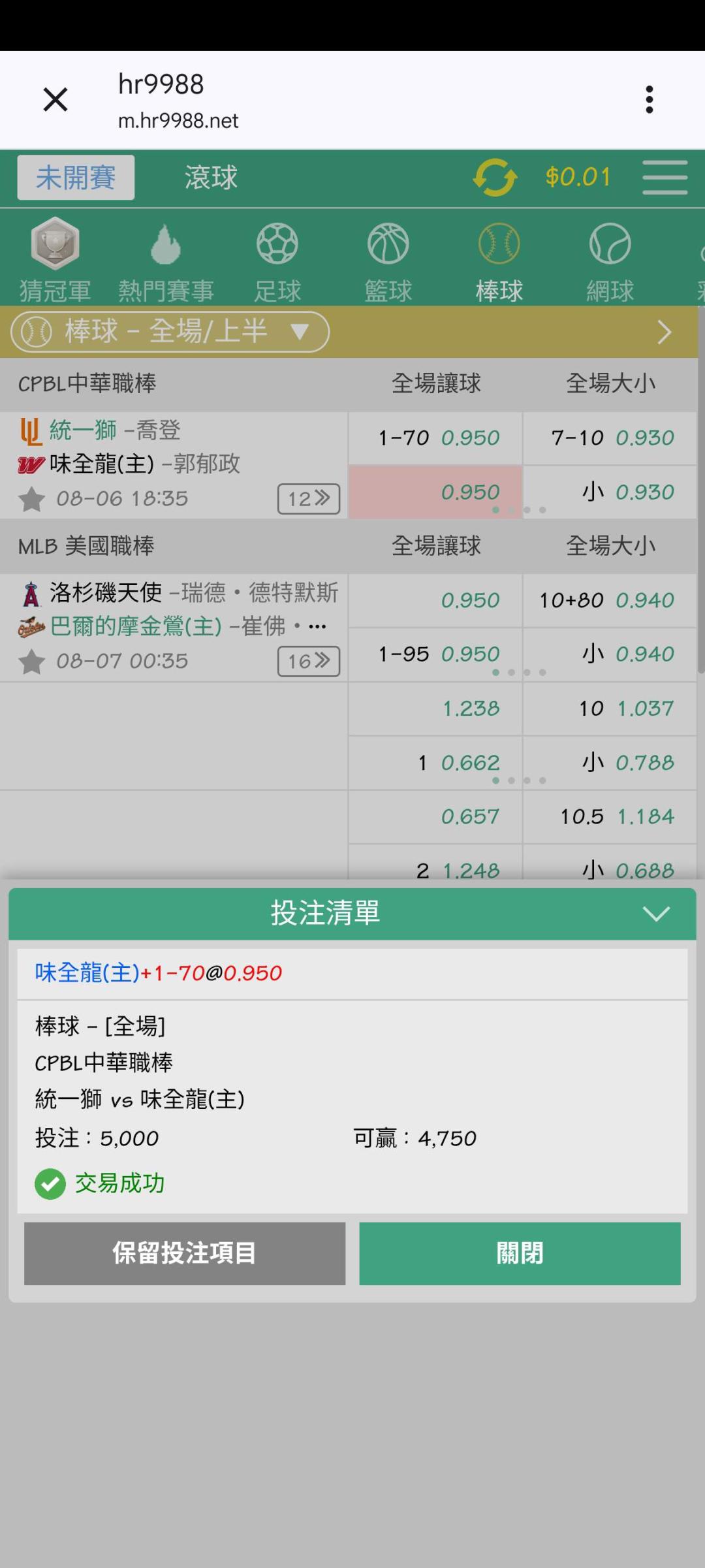This screenshot has height=1568, width=705.
Task: Close the browser tab with X
Action: coord(55,100)
